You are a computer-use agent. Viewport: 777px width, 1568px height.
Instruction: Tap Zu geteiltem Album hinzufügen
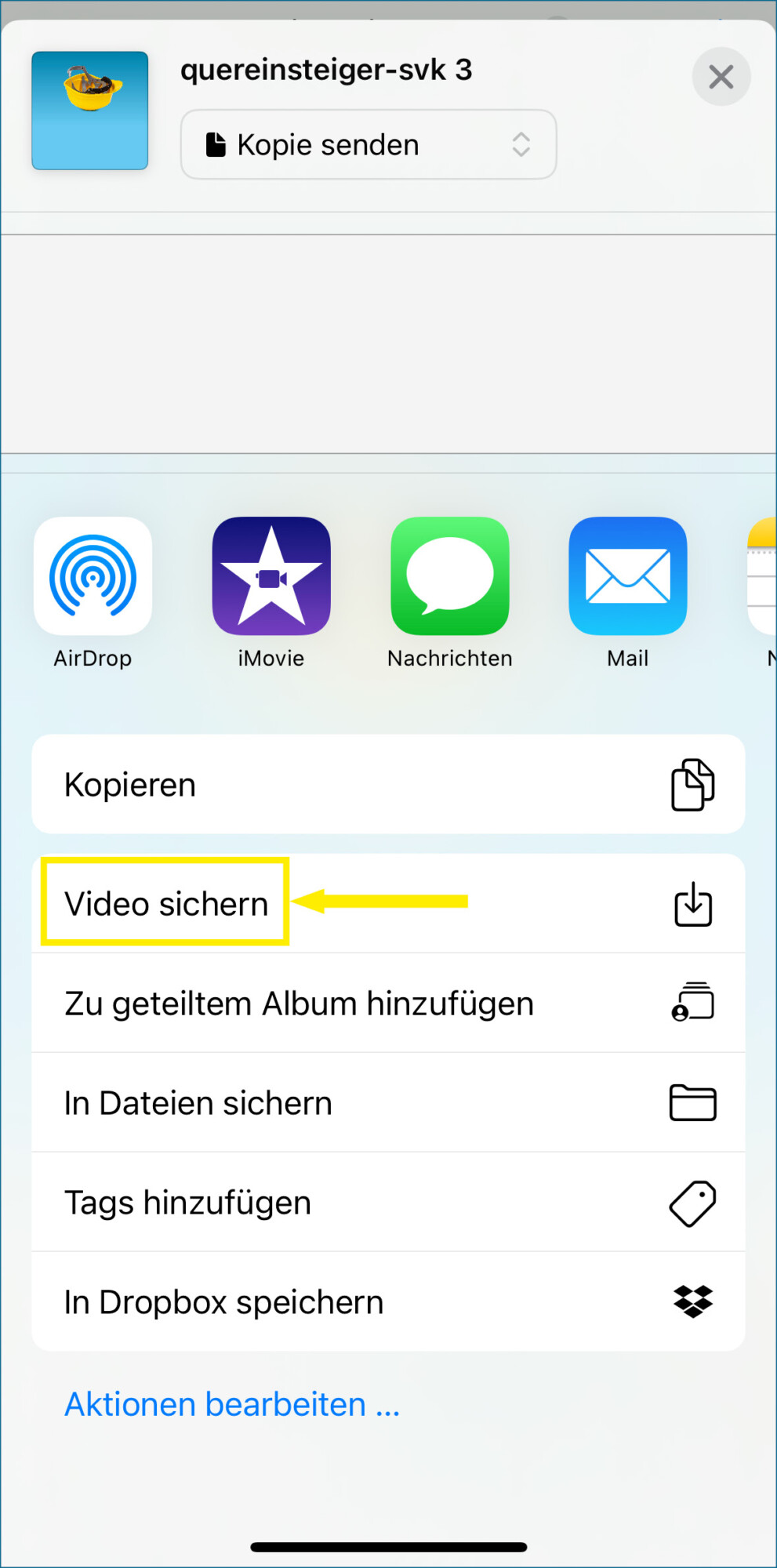(388, 1003)
